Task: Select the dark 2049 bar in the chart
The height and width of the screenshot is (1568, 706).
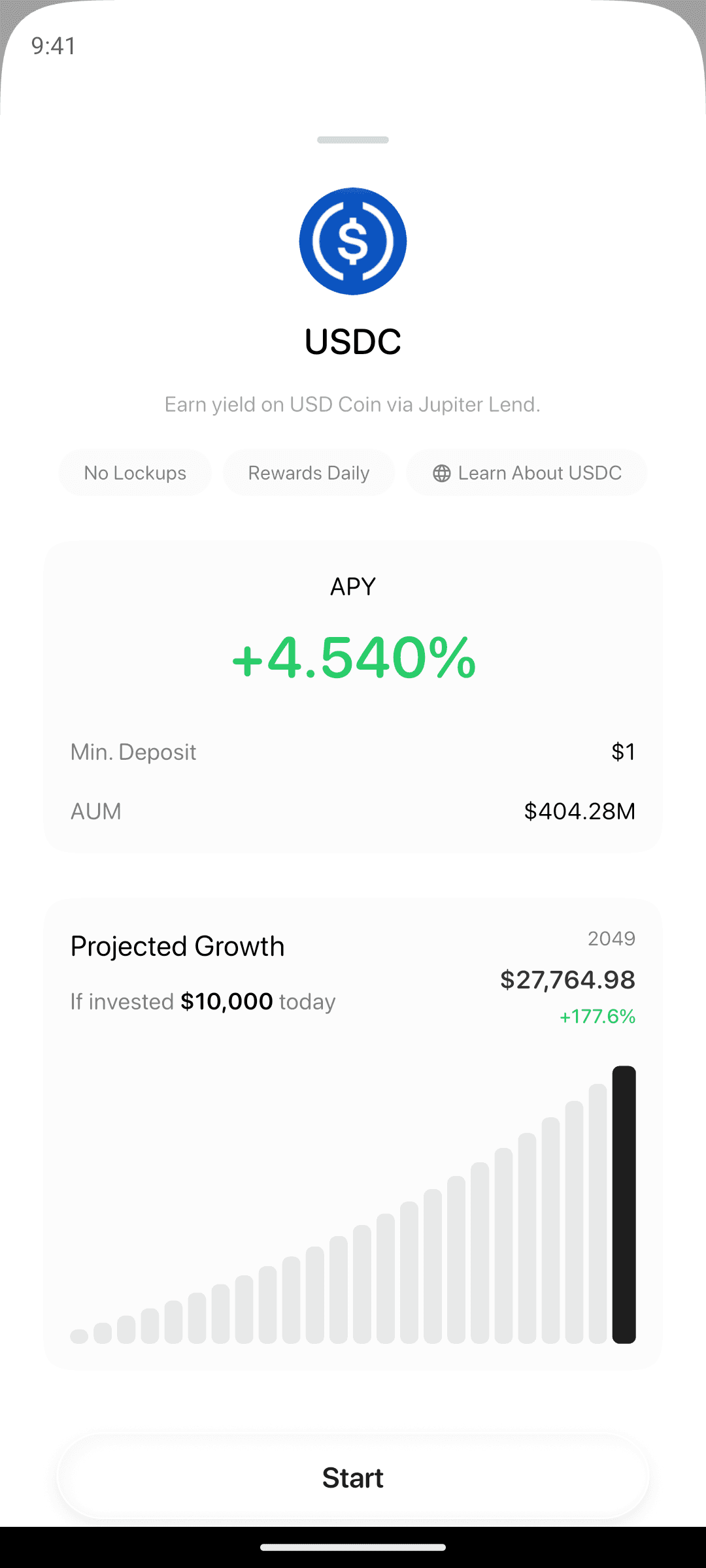Action: click(x=624, y=1205)
